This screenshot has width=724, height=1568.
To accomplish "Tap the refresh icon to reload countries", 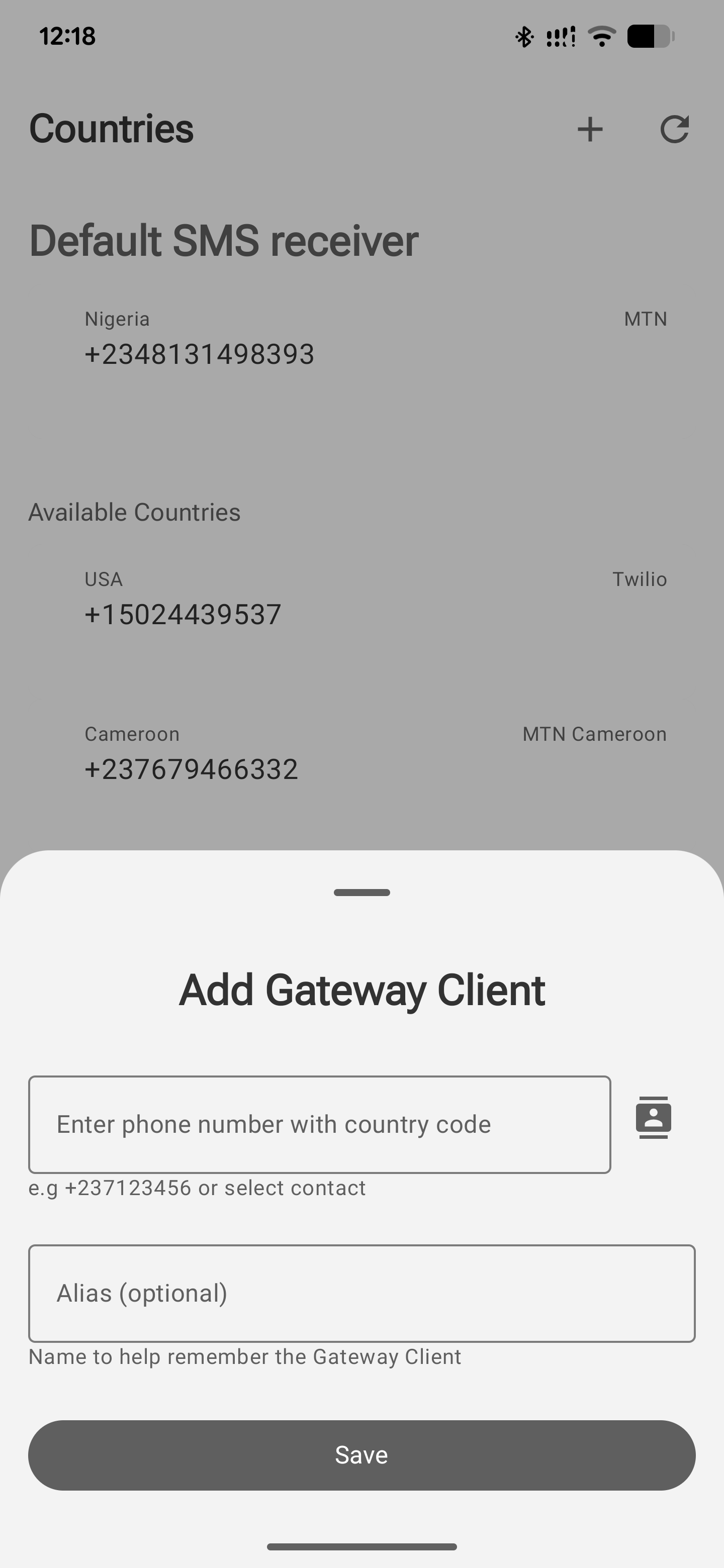I will coord(676,129).
